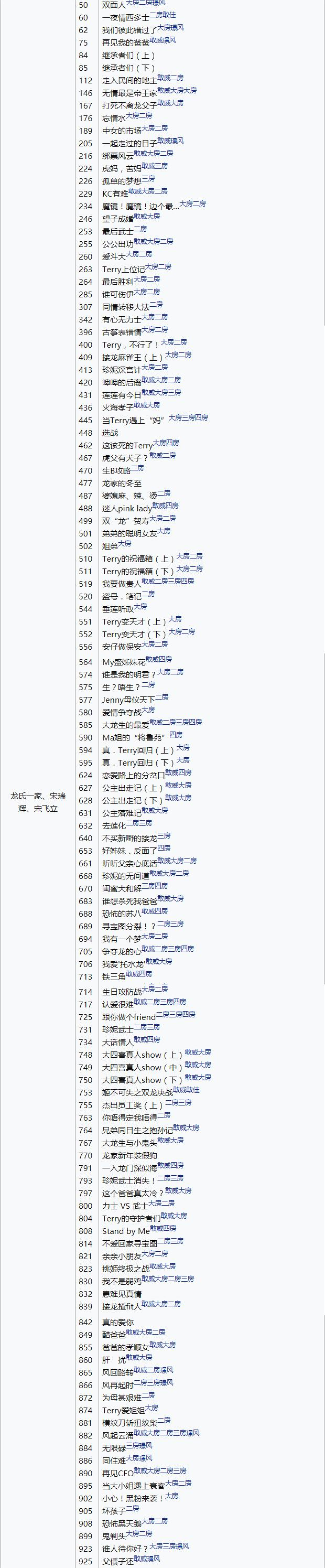Viewport: 325px width, 1568px height.
Task: Follow the 二房 link after 同情转移大法
Action: (x=156, y=304)
